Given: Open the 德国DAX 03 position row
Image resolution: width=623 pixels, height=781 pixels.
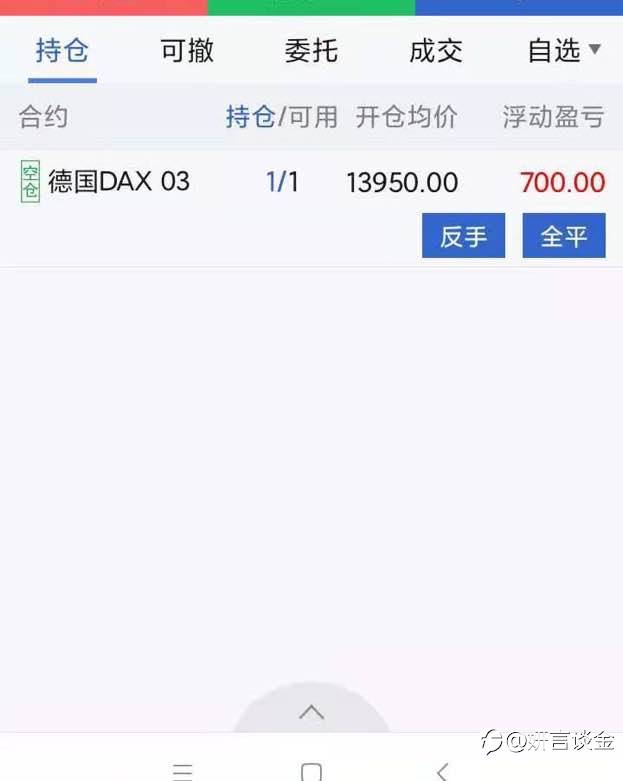Looking at the screenshot, I should (311, 182).
